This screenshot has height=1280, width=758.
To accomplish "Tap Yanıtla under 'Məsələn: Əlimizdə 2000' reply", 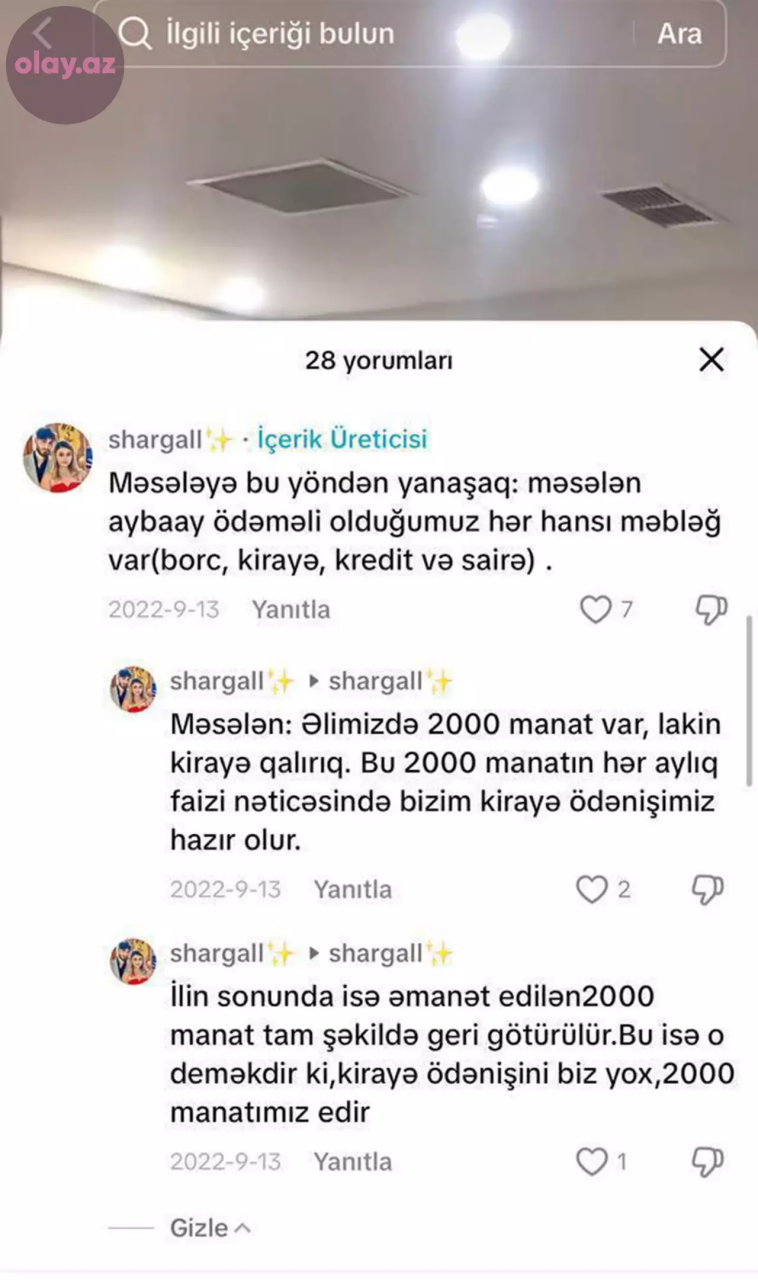I will coord(352,889).
